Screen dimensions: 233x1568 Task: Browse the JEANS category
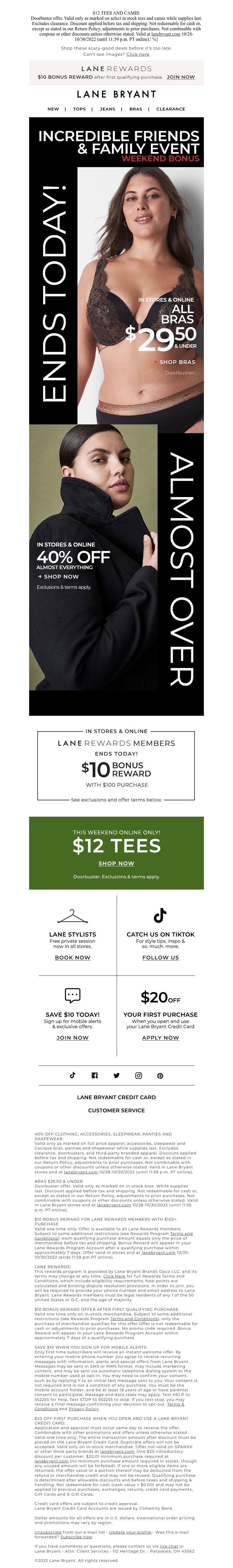[x=108, y=109]
